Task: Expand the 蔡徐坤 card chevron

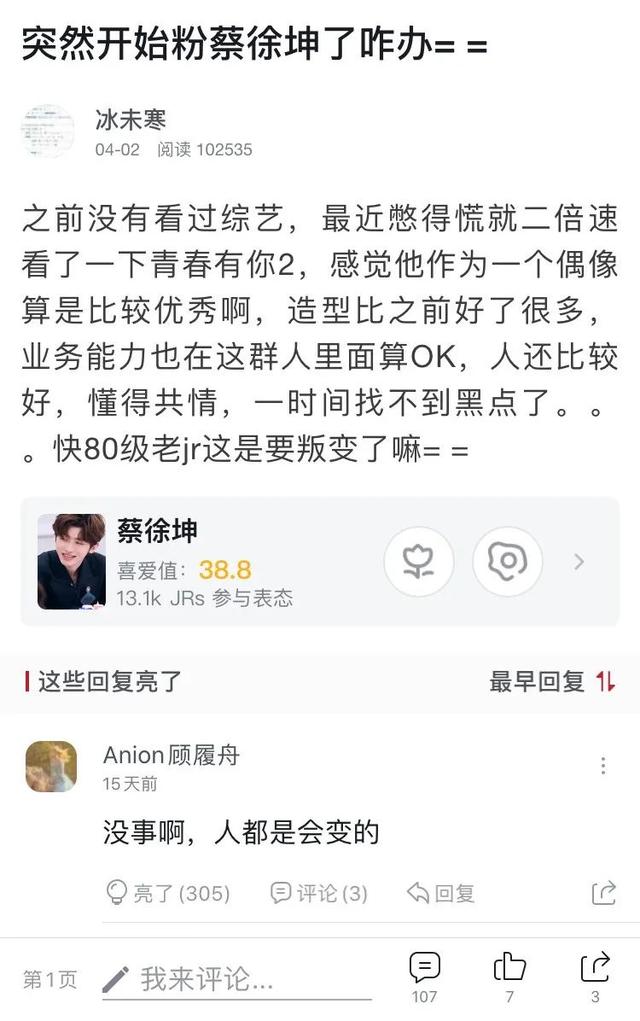Action: point(579,562)
